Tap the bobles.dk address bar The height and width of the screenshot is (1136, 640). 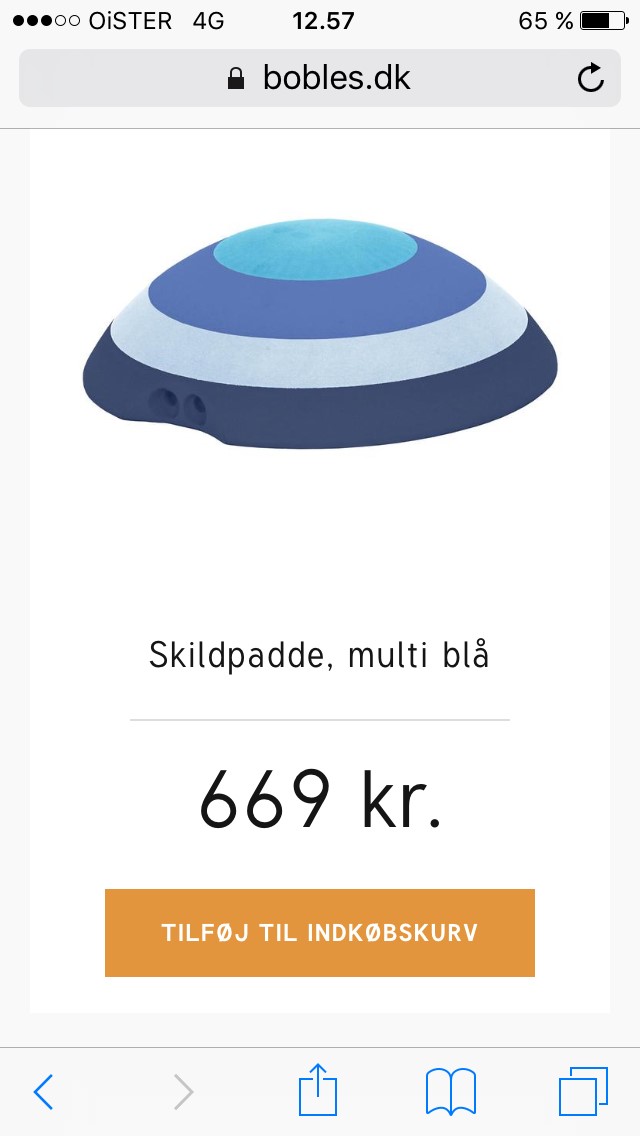coord(320,78)
